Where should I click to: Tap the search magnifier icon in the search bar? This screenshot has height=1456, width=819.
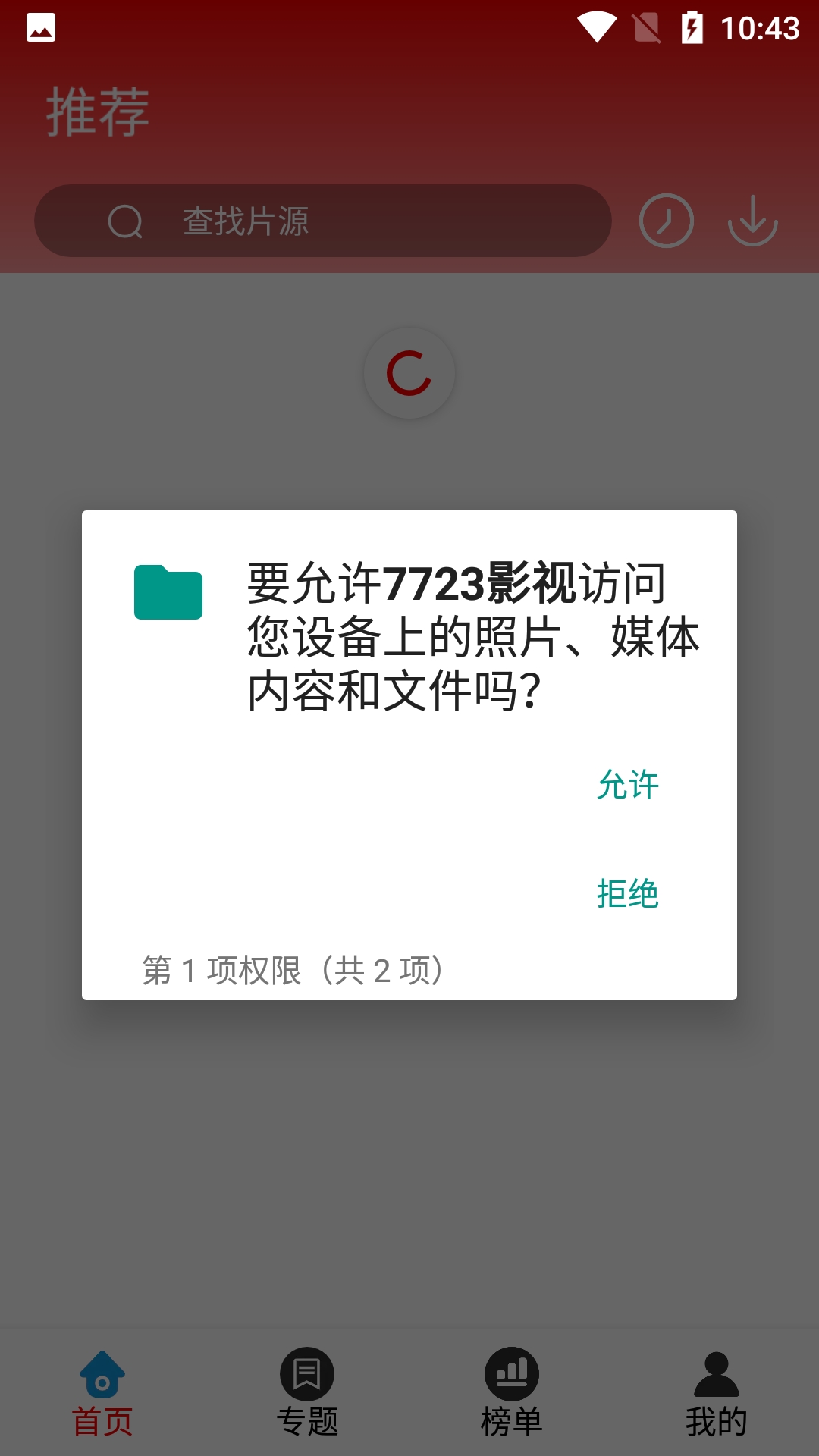(127, 221)
